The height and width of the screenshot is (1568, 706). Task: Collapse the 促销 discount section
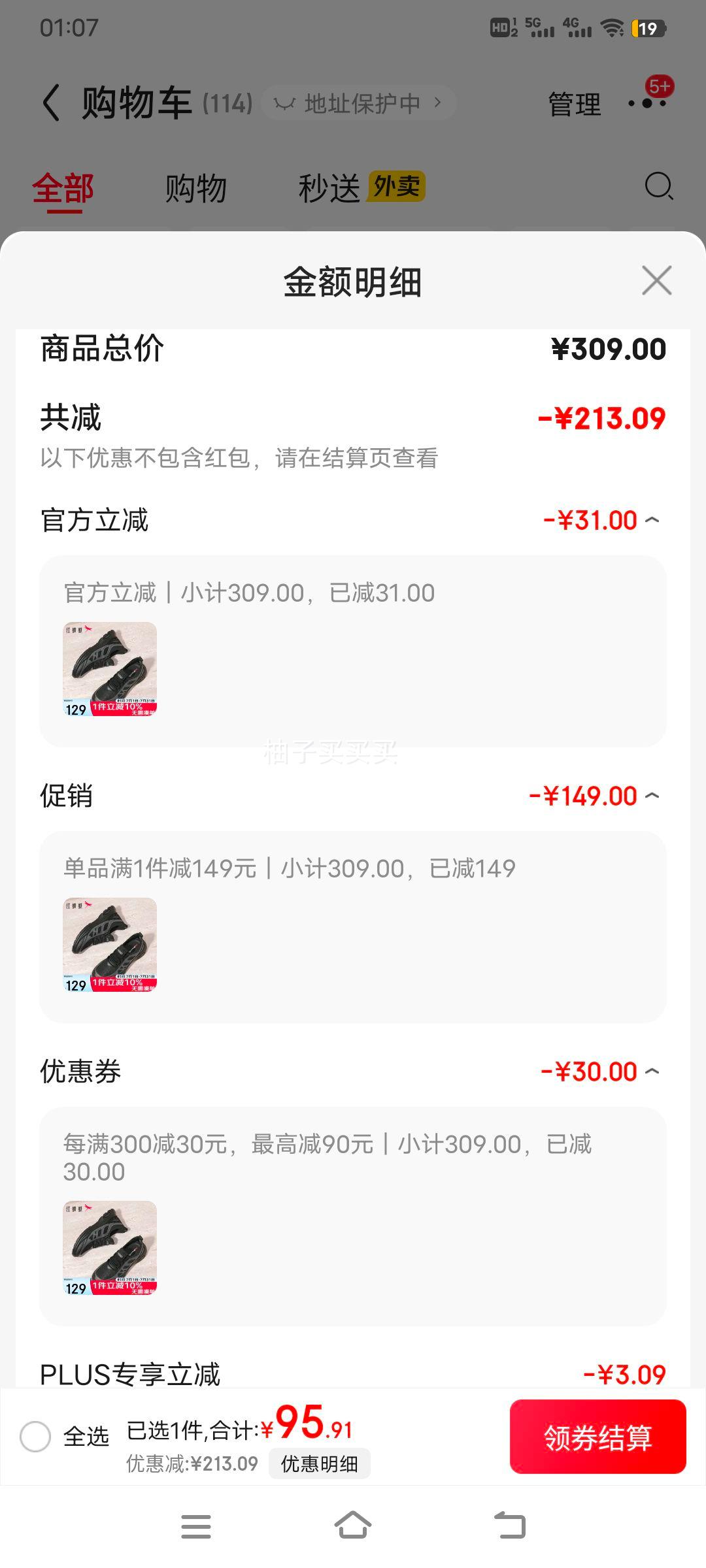tap(652, 796)
